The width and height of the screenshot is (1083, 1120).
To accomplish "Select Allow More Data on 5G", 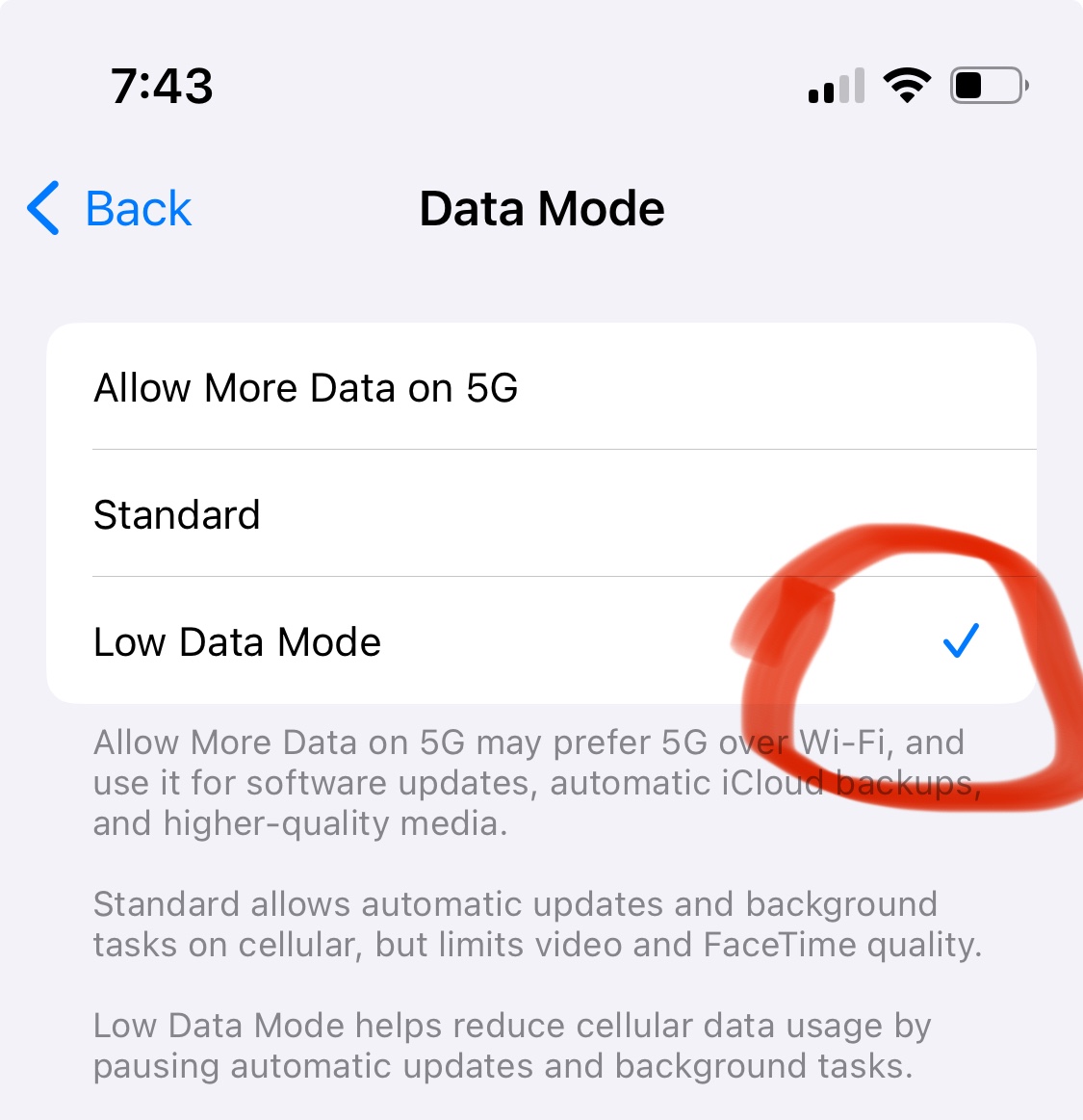I will 541,386.
